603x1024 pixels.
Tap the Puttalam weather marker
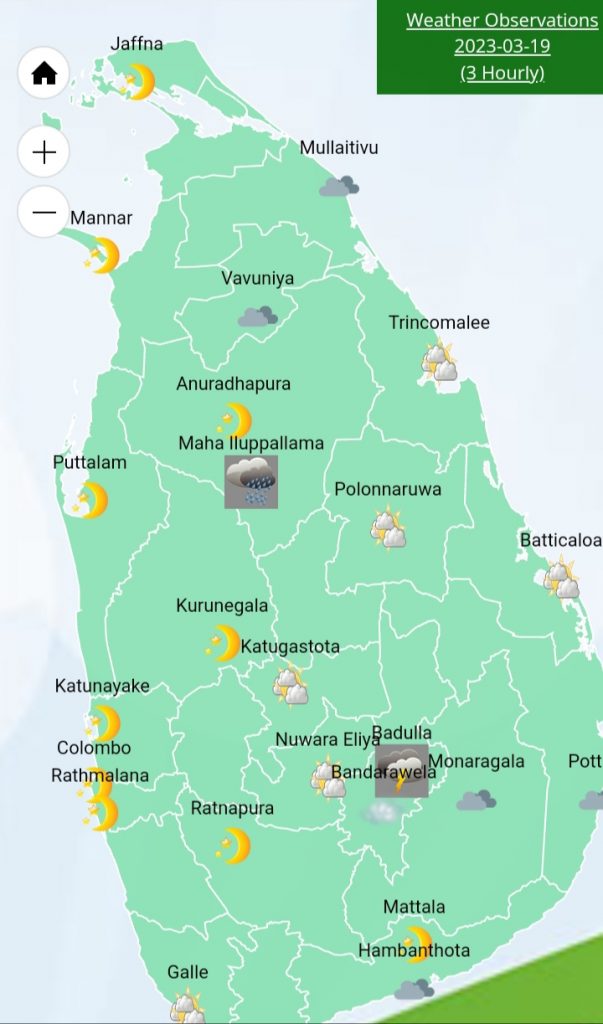click(x=90, y=500)
